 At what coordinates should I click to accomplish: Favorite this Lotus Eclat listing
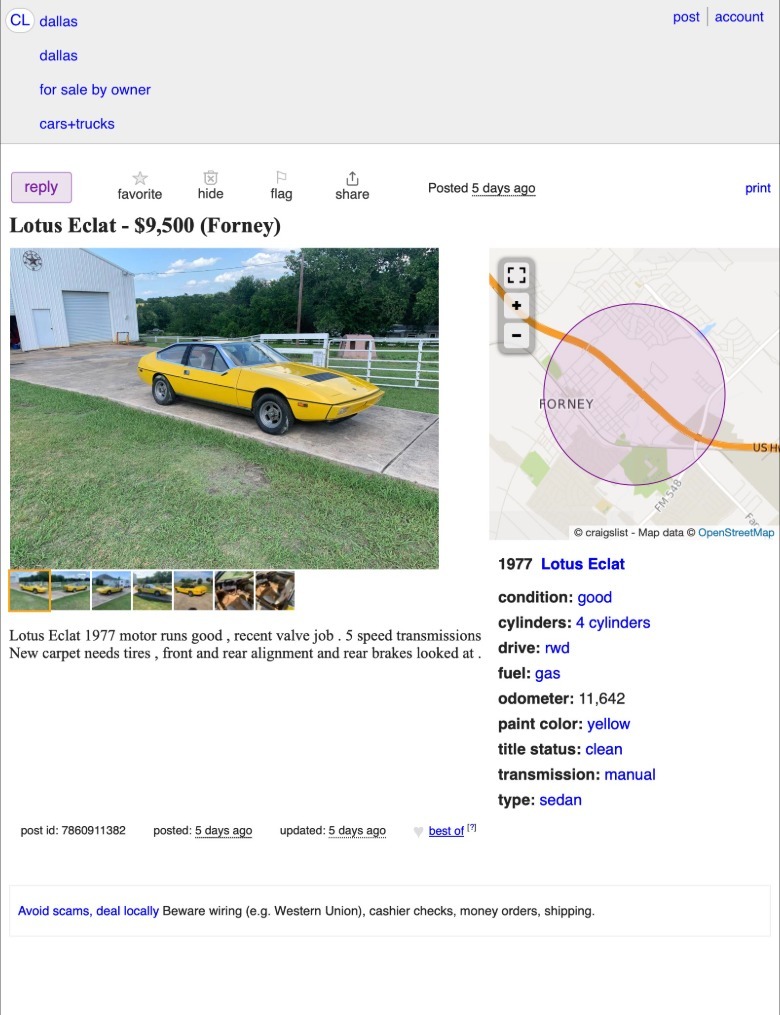click(139, 186)
